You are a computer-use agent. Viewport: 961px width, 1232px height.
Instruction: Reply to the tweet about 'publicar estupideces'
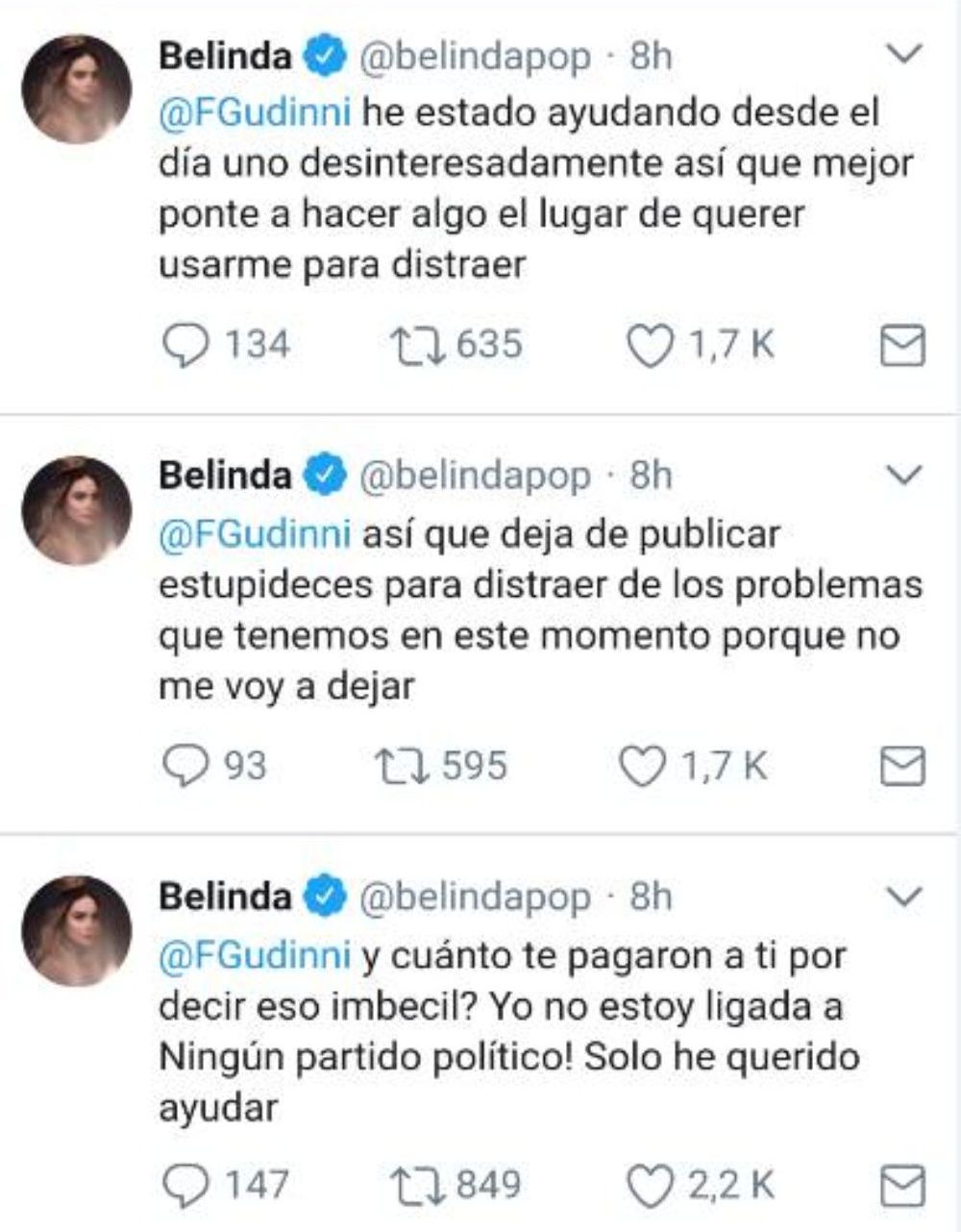coord(185,766)
